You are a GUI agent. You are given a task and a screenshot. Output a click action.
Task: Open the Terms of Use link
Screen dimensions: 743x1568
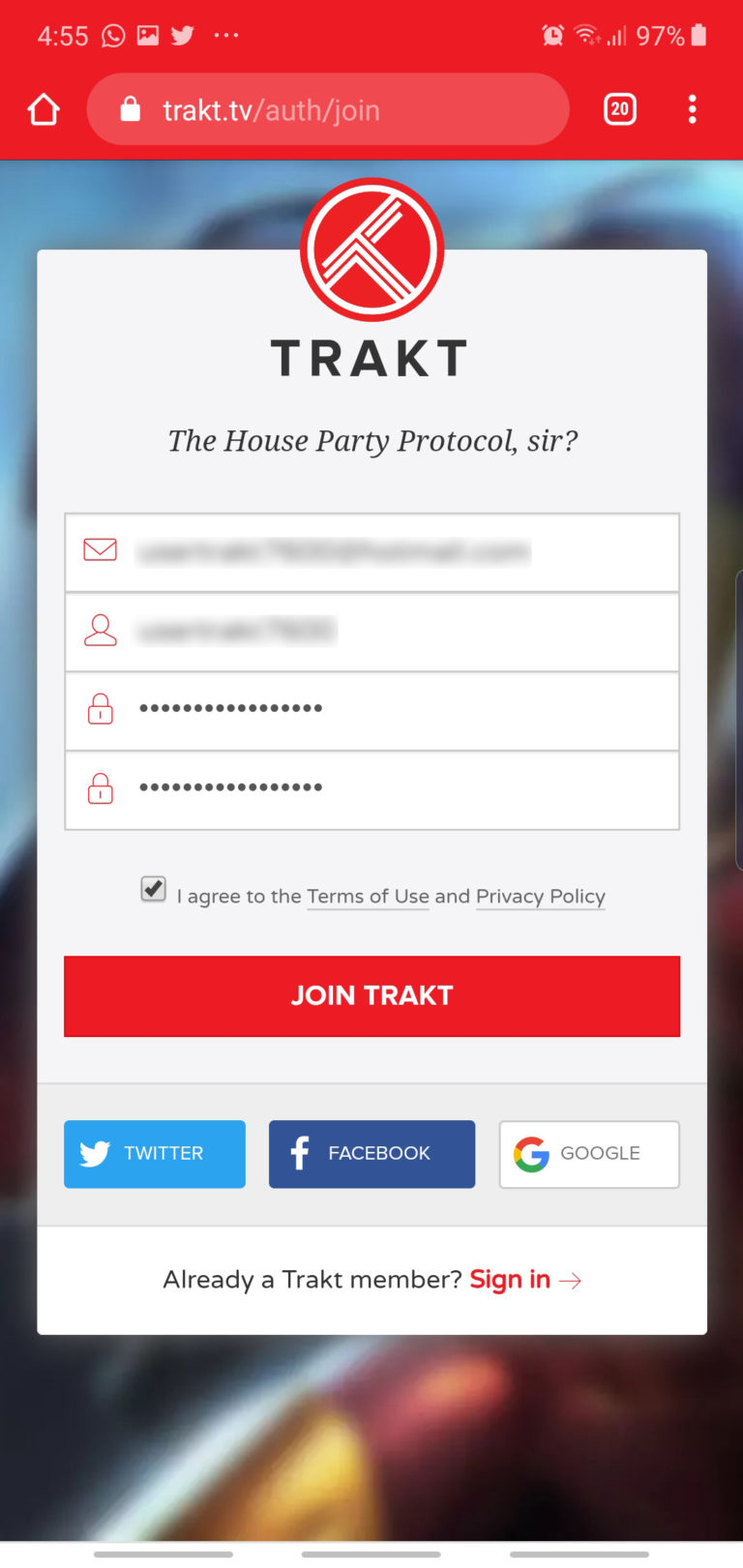[x=368, y=897]
